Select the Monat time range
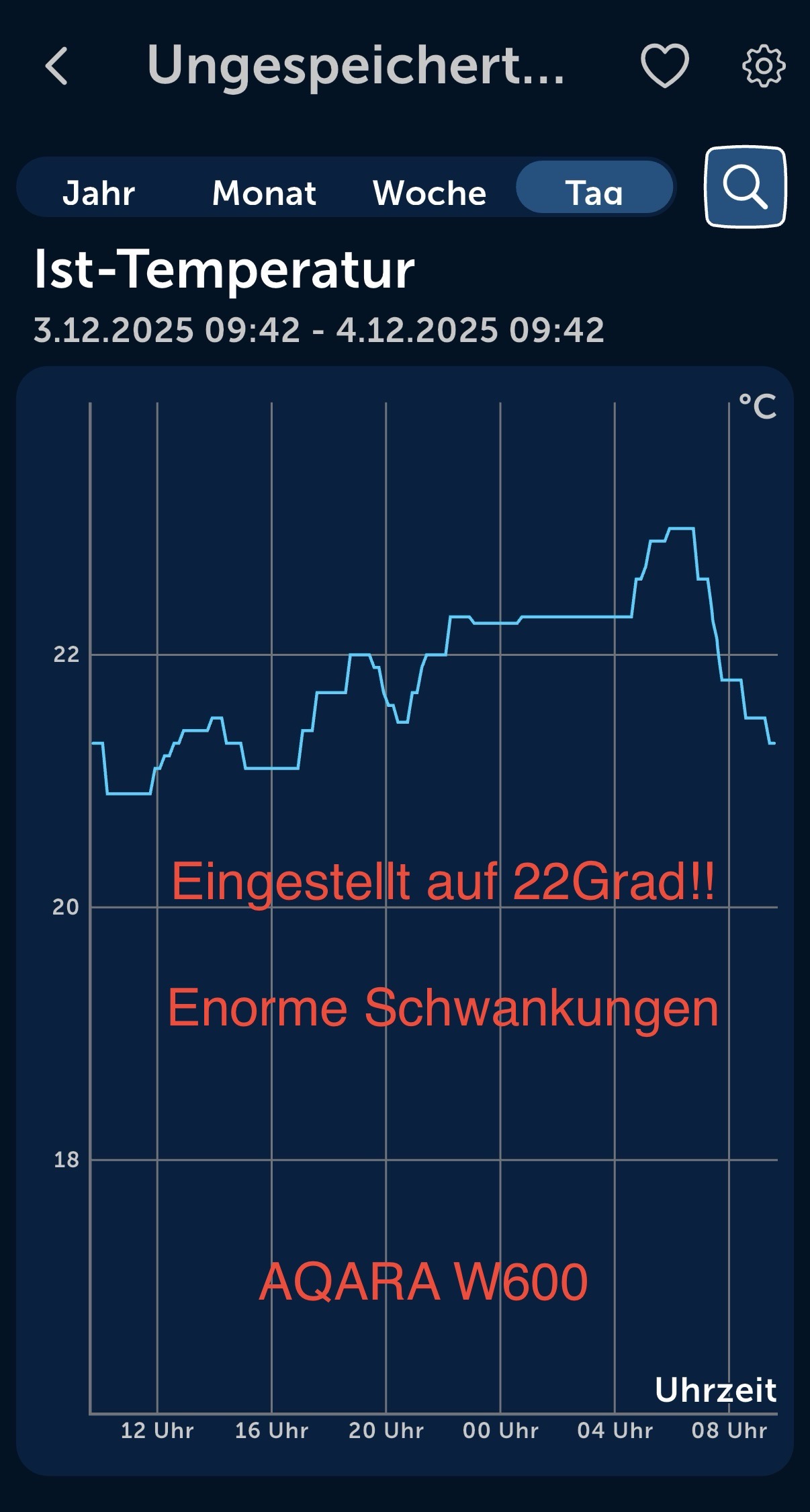The height and width of the screenshot is (1512, 810). 264,193
